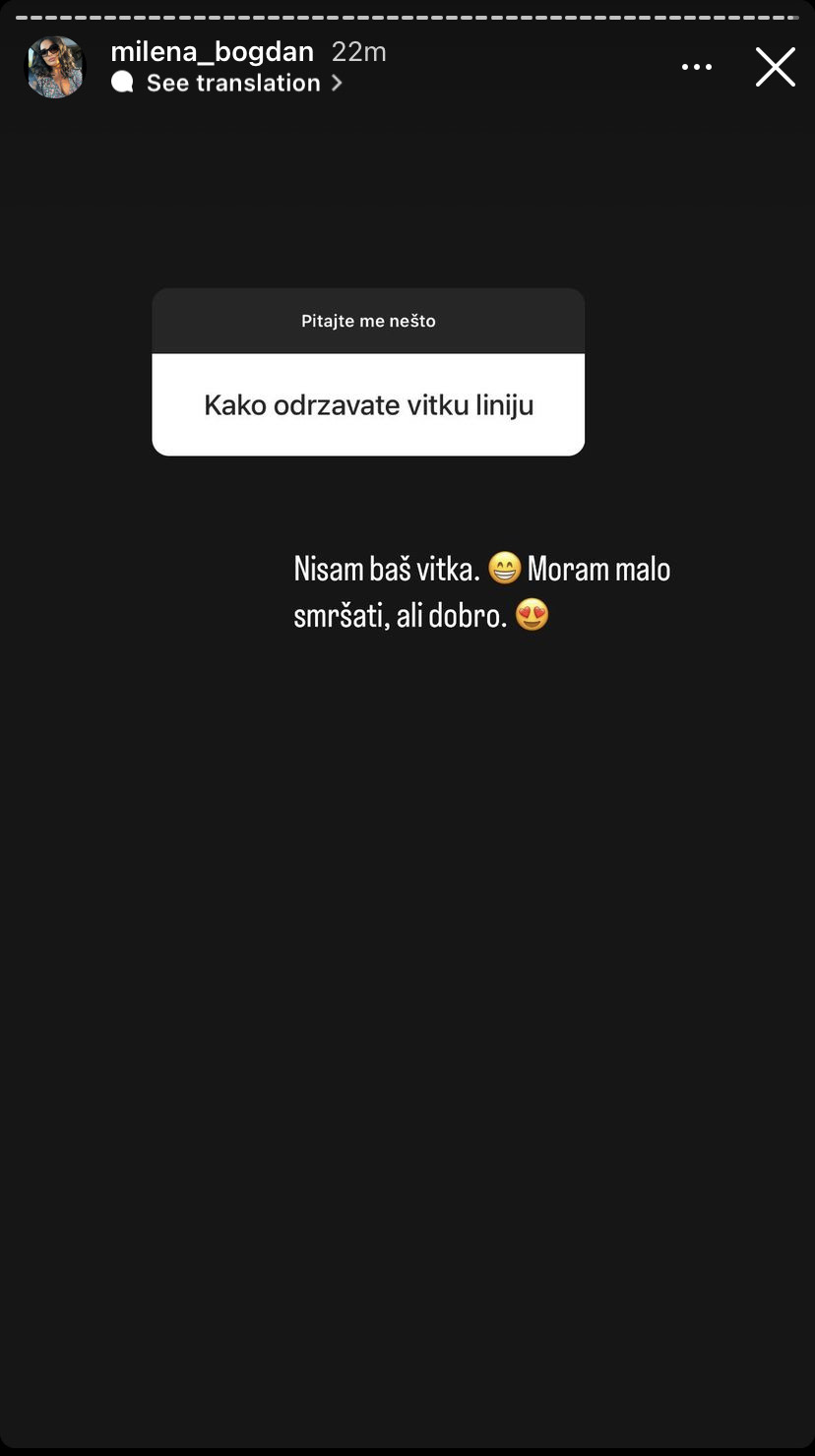Open the three-dot story options menu
815x1456 pixels.
[697, 67]
